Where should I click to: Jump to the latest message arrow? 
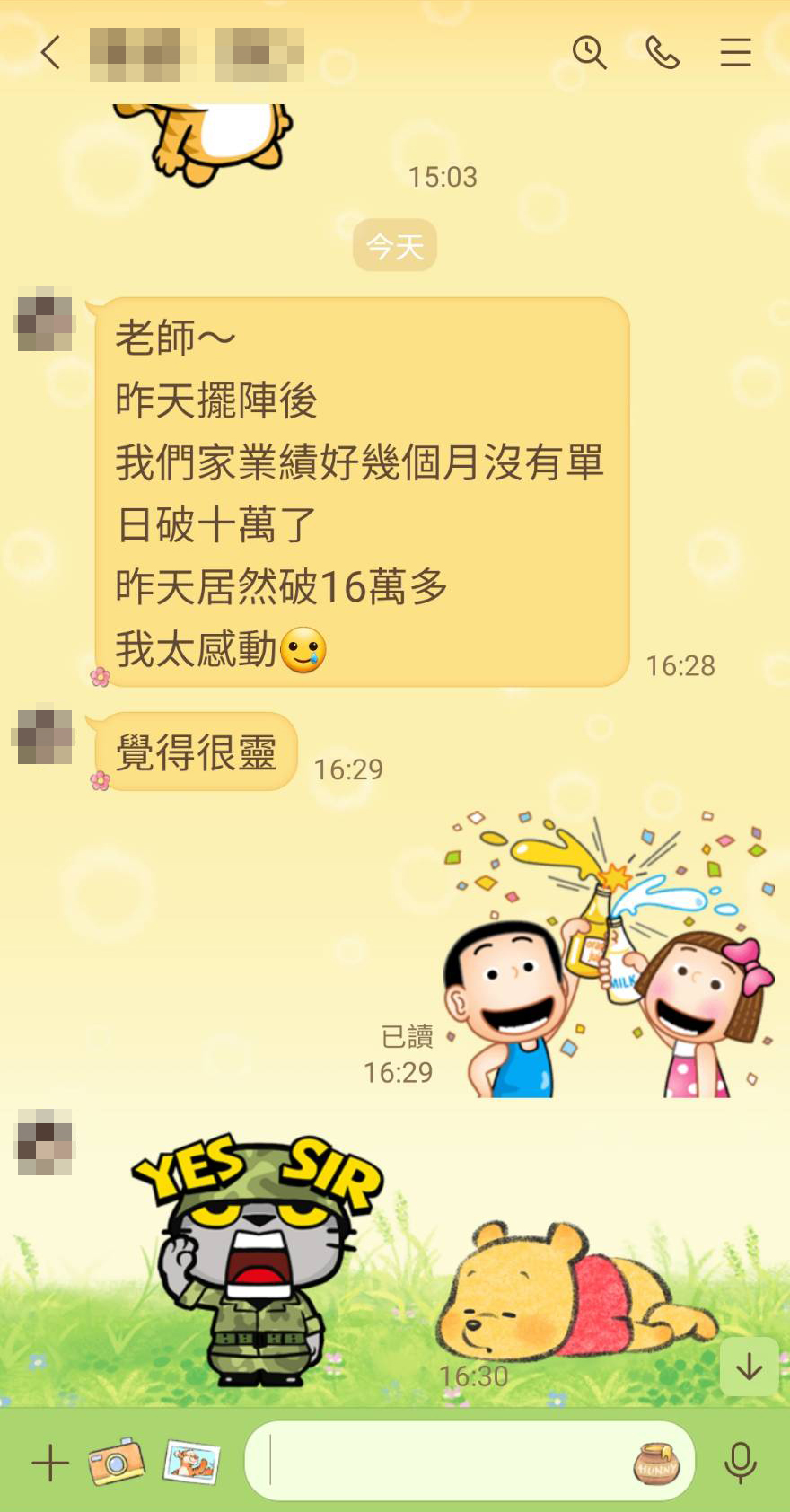point(749,1367)
